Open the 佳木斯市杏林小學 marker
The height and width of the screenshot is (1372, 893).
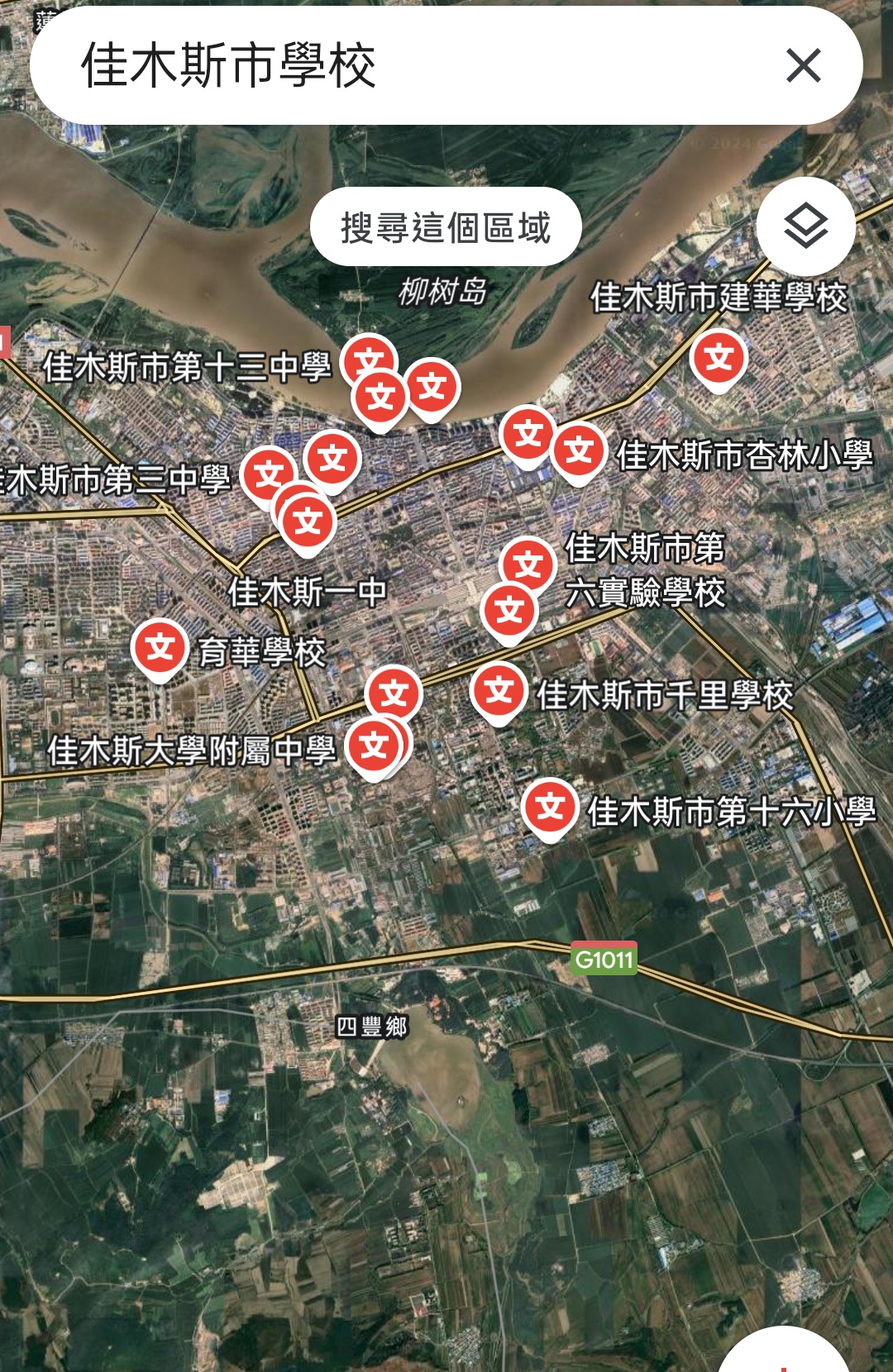pos(580,450)
